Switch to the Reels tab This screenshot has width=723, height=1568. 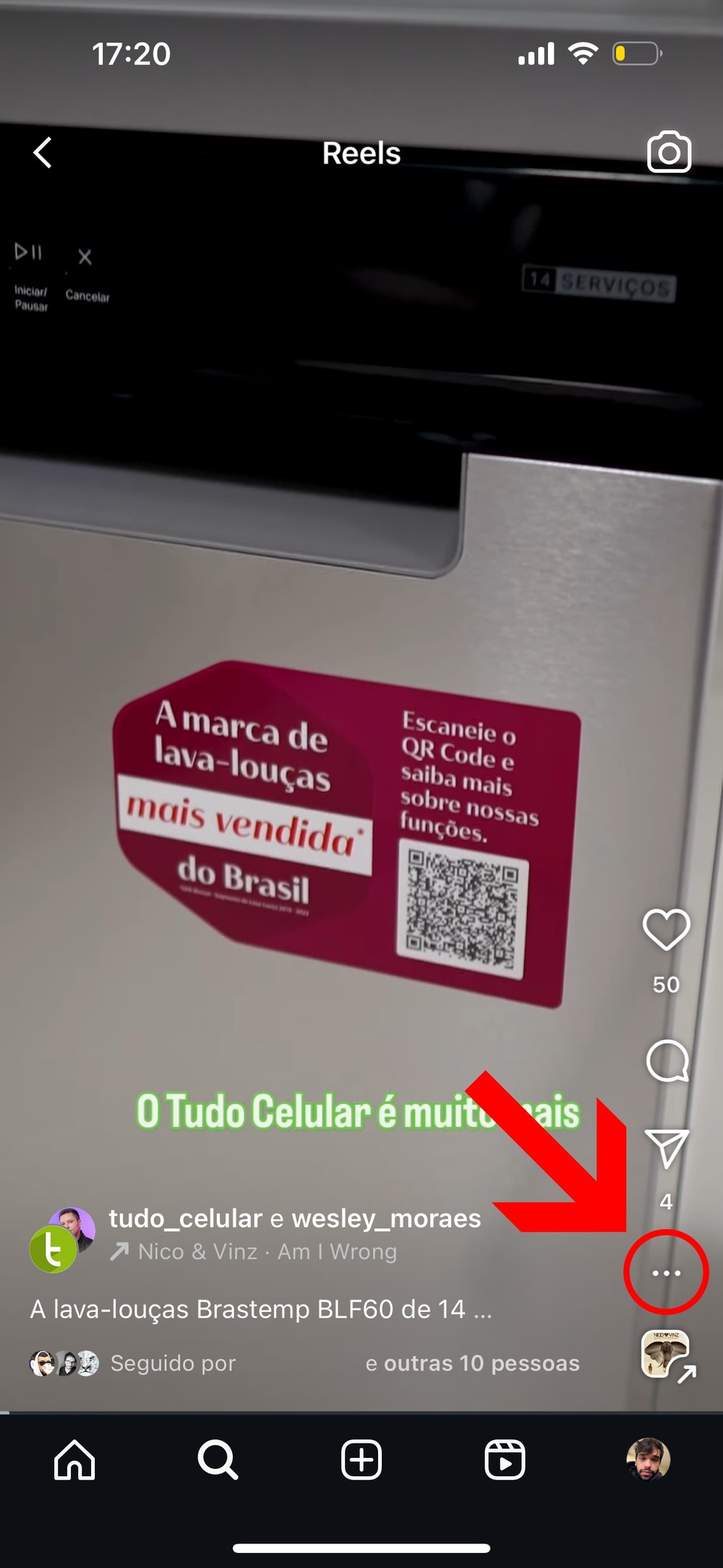click(x=505, y=1460)
